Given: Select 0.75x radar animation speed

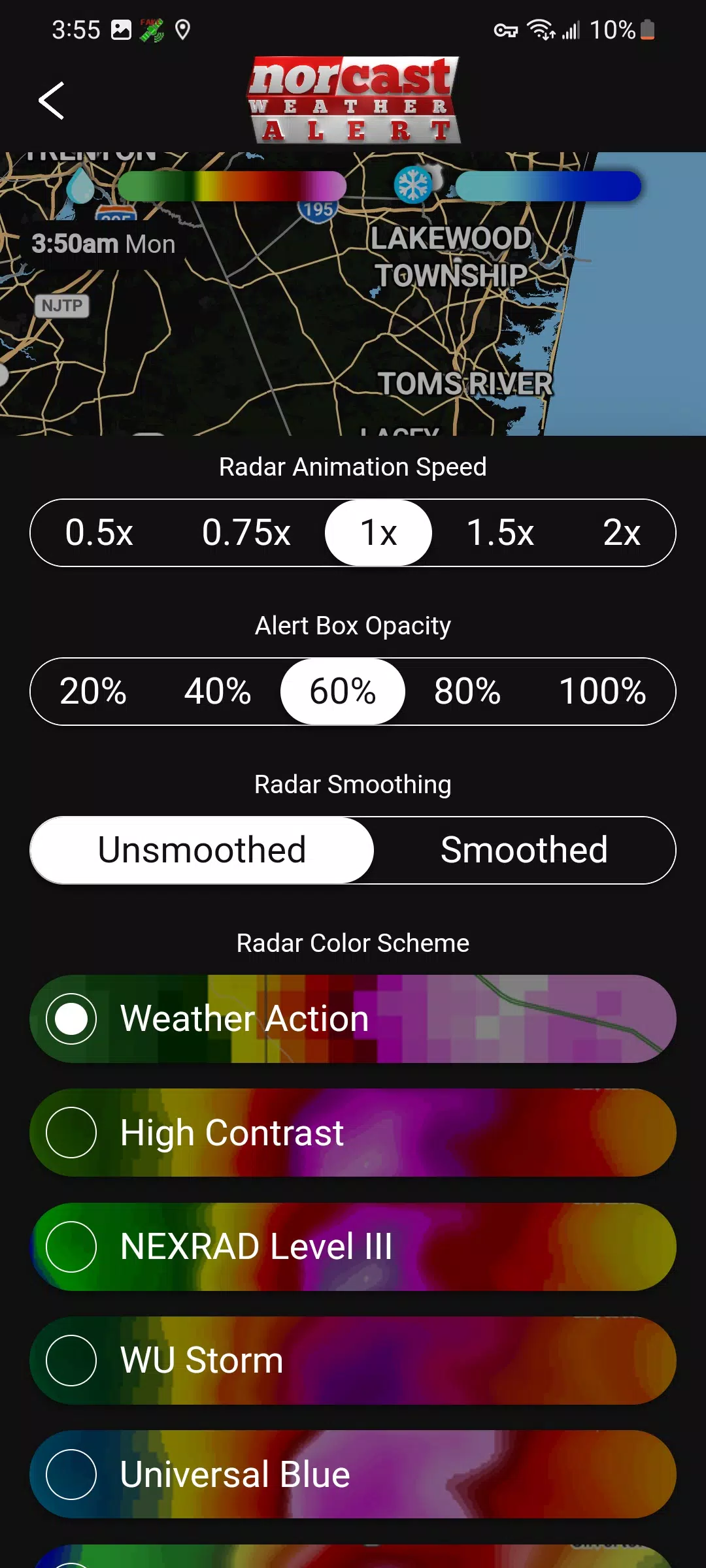Looking at the screenshot, I should pyautogui.click(x=246, y=532).
